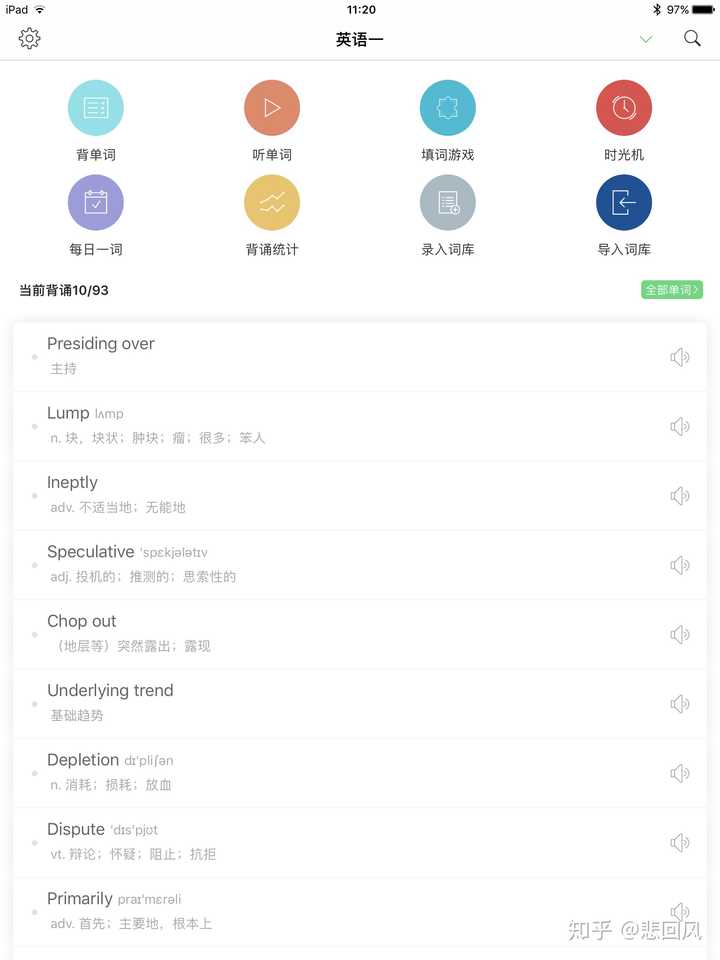
Task: Check 背诵统计 recitation statistics
Action: (x=272, y=202)
